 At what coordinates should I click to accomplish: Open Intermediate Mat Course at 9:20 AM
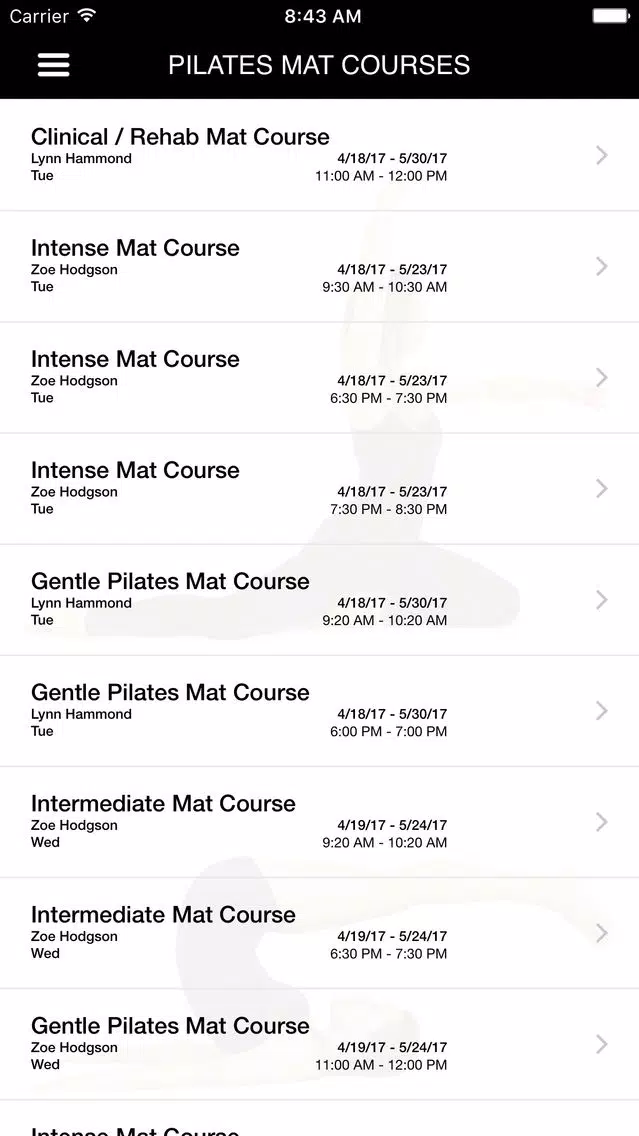pos(319,821)
